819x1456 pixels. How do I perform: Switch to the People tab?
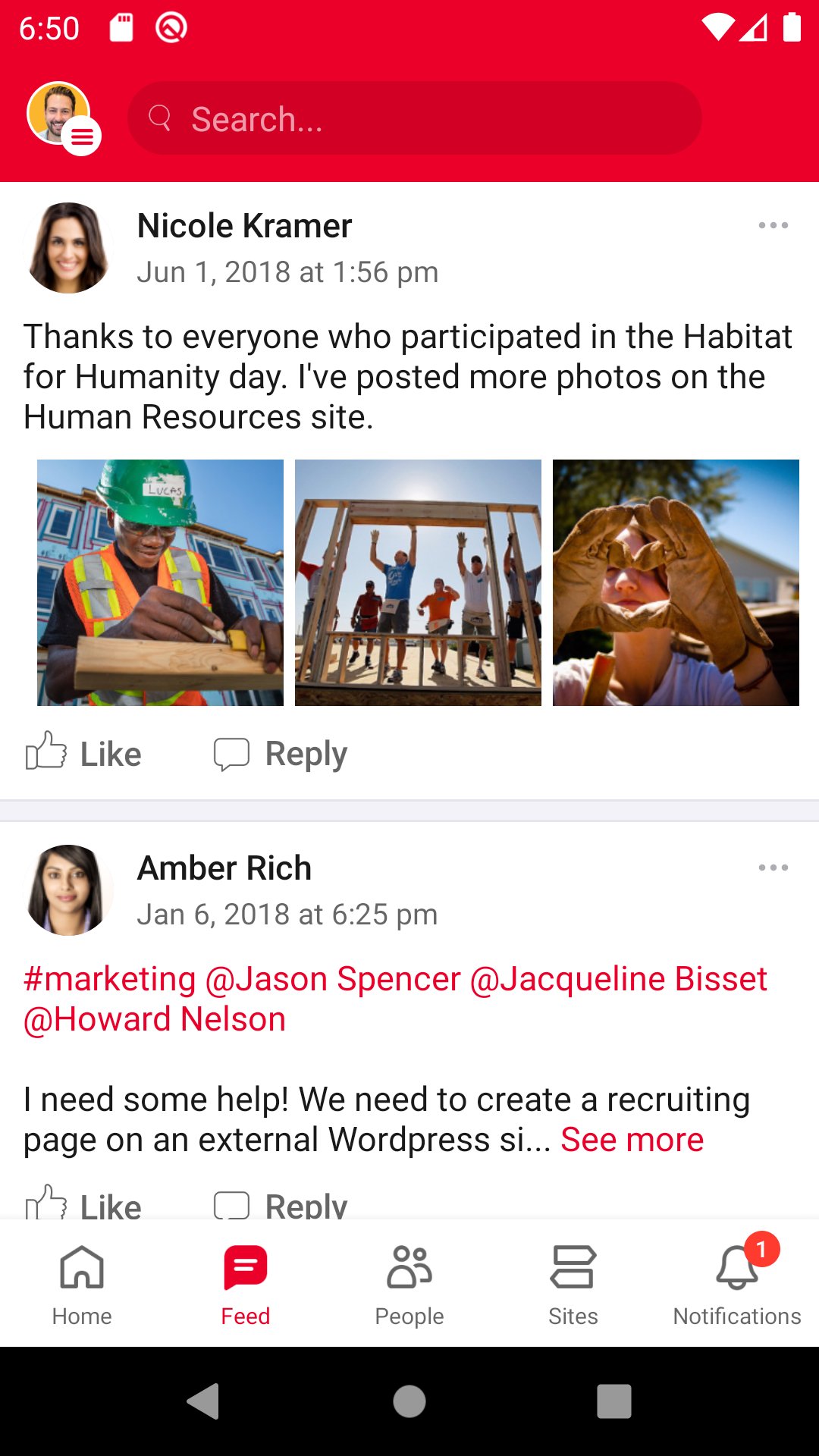coord(409,1285)
